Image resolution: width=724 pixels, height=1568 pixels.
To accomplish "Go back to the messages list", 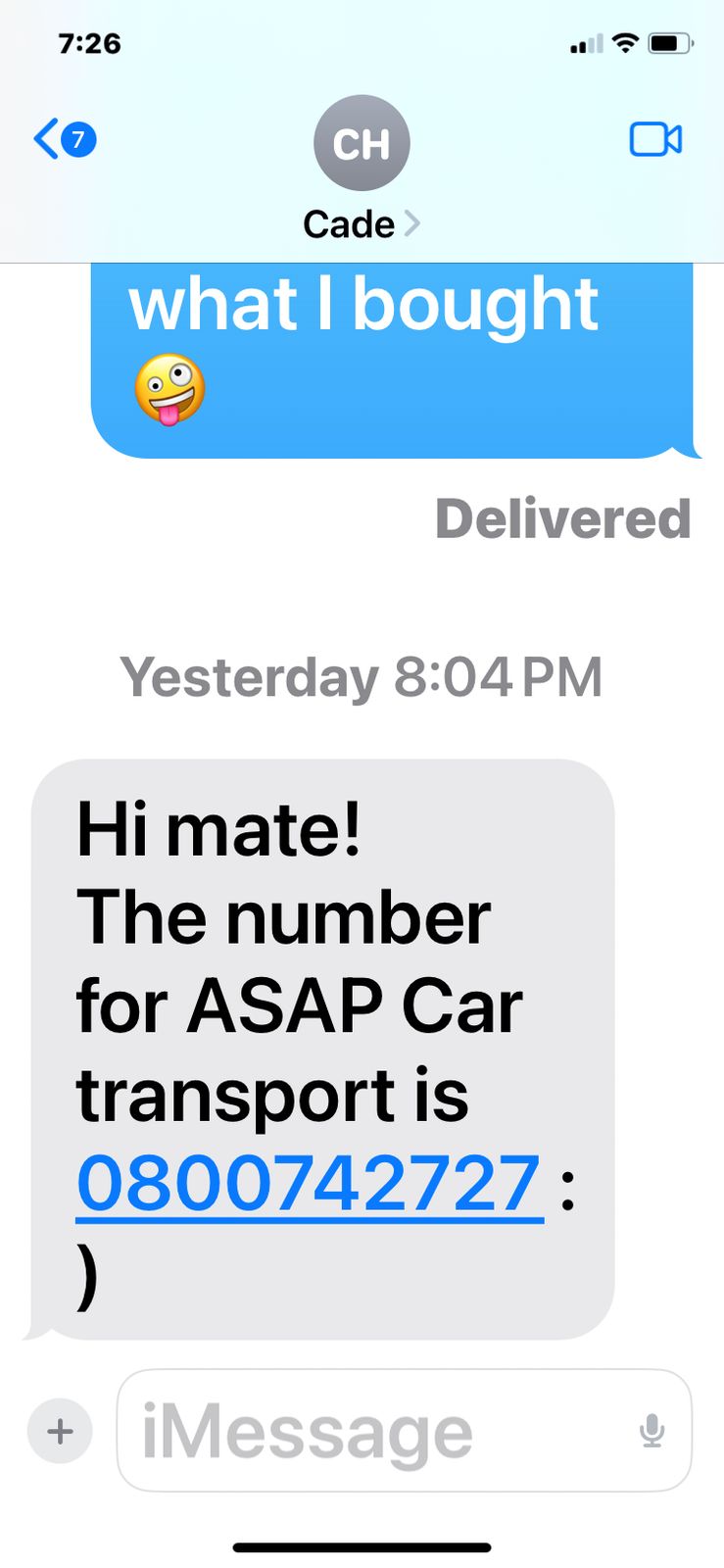I will pyautogui.click(x=61, y=140).
